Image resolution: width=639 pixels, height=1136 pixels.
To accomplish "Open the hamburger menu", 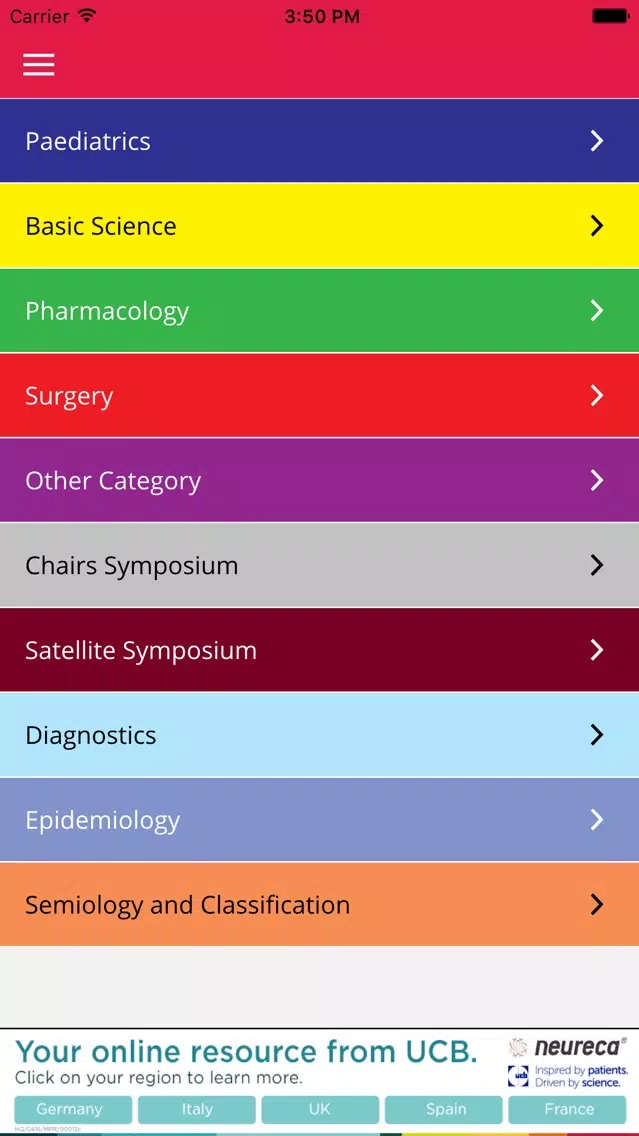I will 38,64.
